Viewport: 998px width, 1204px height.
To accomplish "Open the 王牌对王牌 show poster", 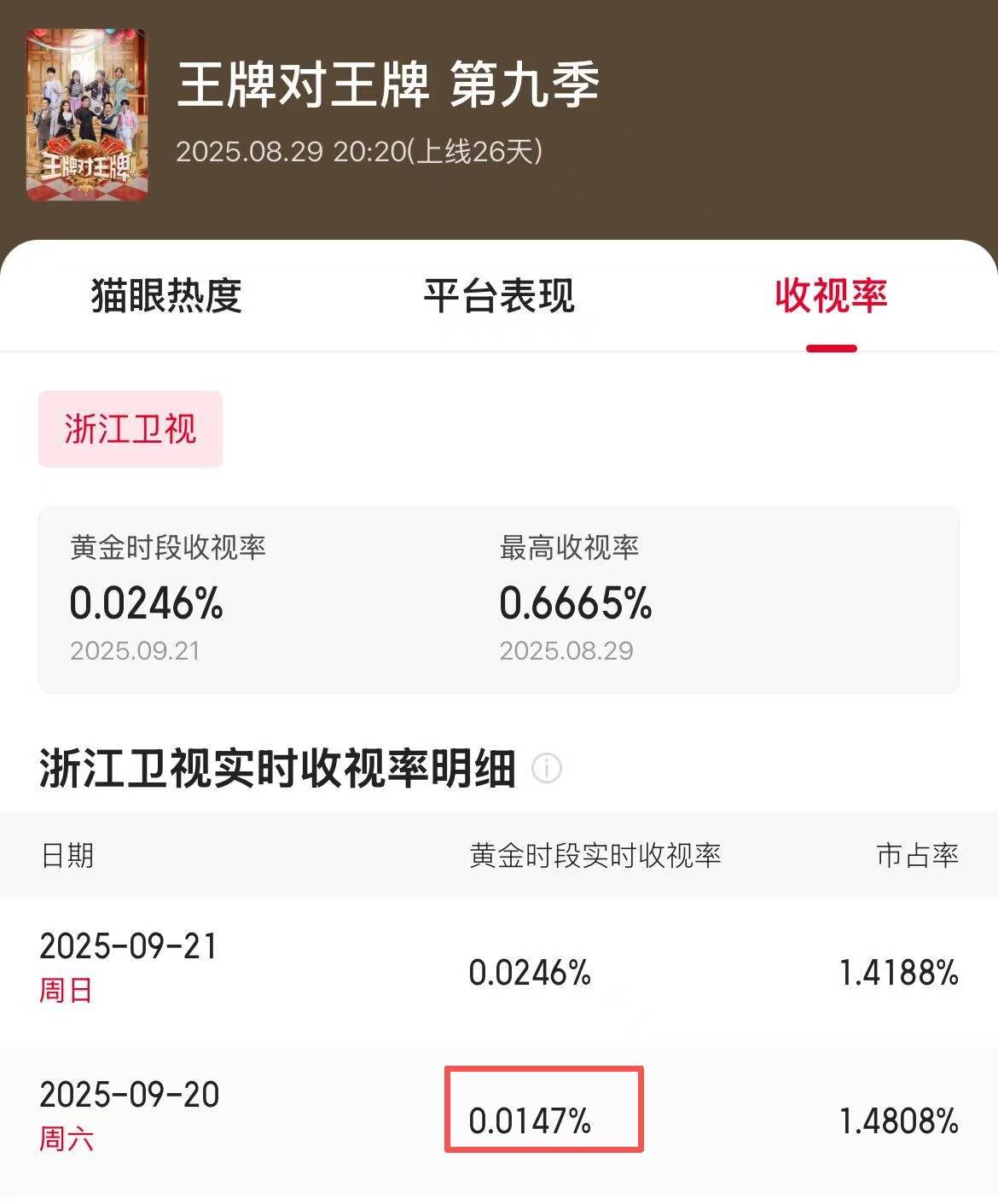I will click(x=87, y=115).
